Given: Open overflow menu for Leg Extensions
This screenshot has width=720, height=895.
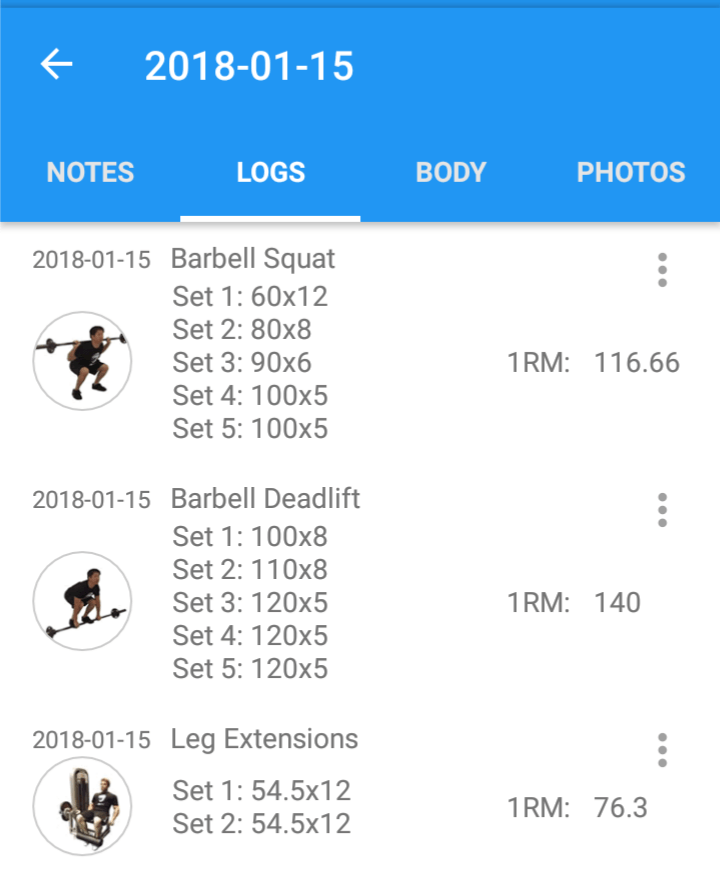Looking at the screenshot, I should pos(662,750).
